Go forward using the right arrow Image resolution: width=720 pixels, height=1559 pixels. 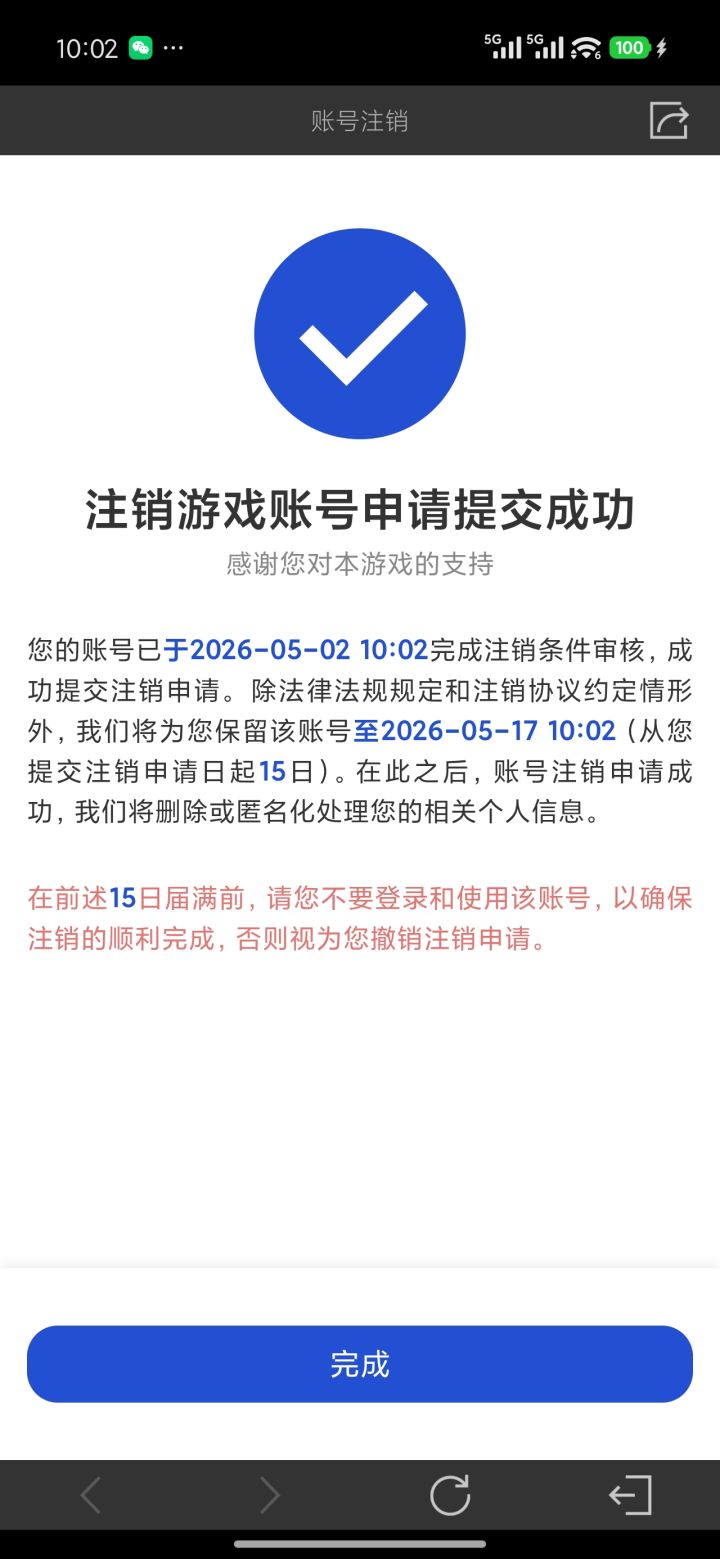270,1496
